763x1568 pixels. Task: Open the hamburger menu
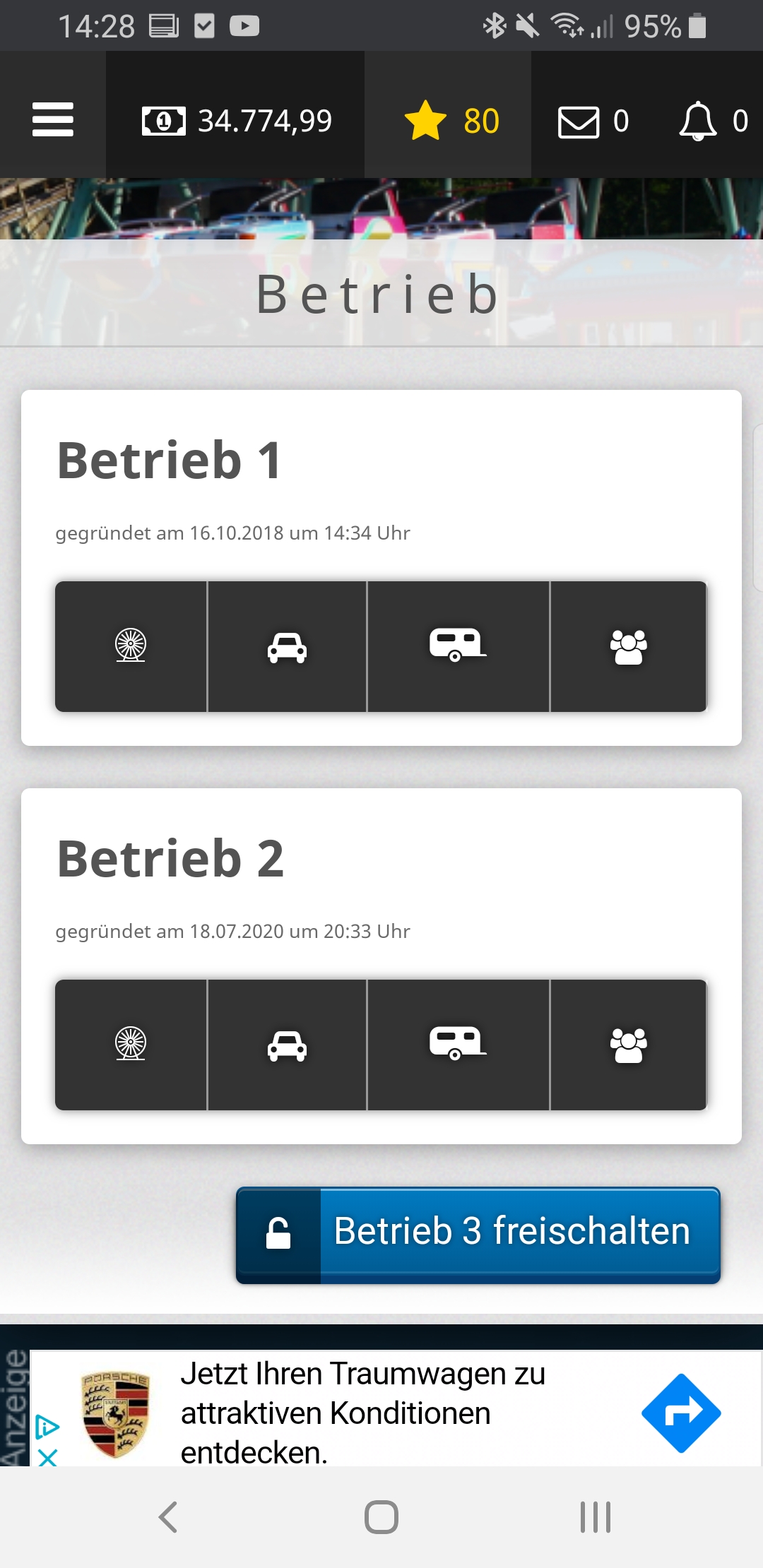coord(53,119)
